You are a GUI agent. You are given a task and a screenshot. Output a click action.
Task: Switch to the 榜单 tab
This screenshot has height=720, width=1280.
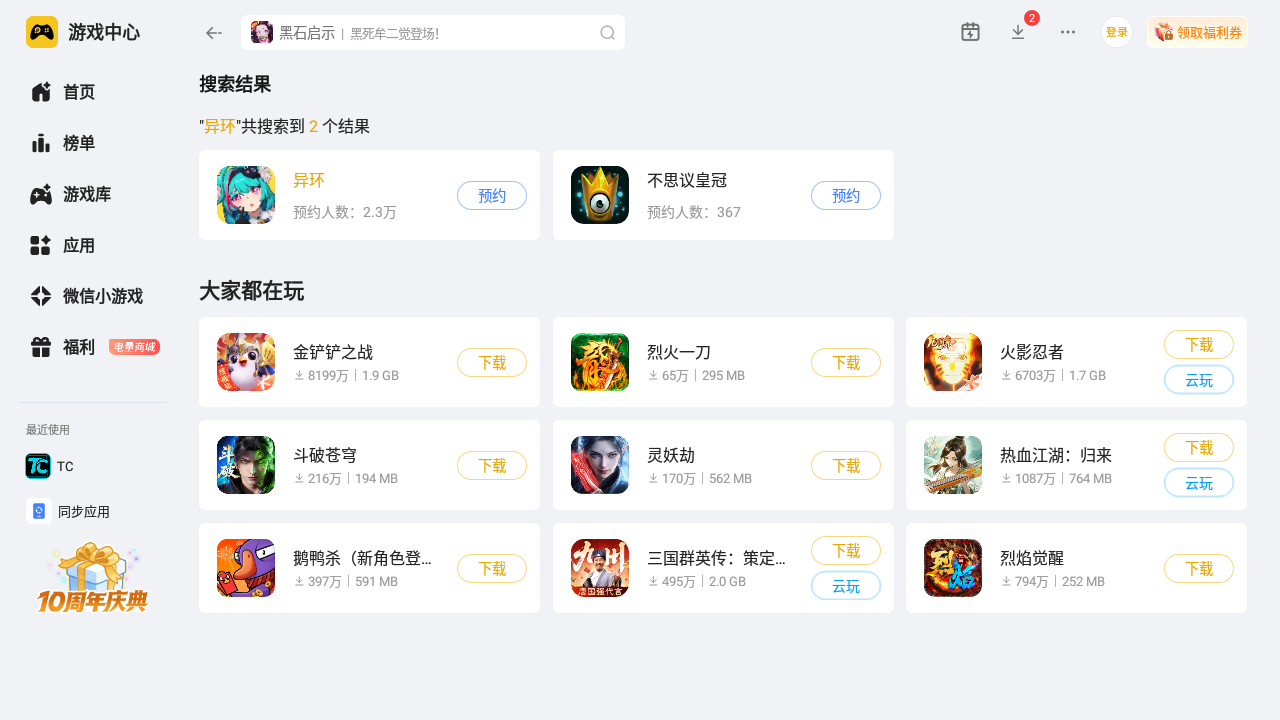tap(78, 143)
